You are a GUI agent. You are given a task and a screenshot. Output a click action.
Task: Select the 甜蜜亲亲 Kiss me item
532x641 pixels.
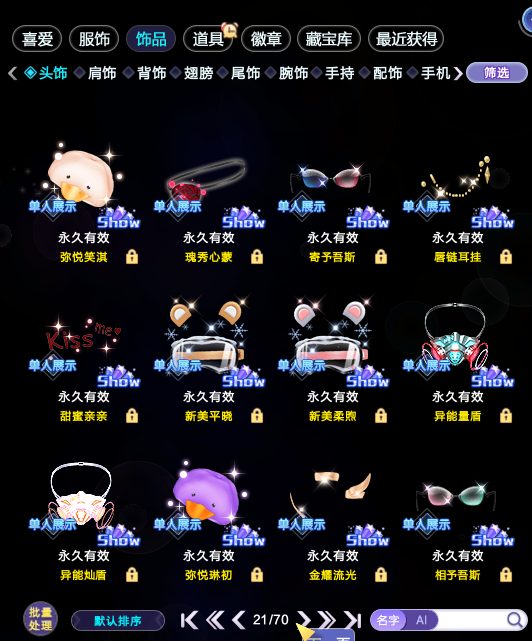pyautogui.click(x=84, y=362)
